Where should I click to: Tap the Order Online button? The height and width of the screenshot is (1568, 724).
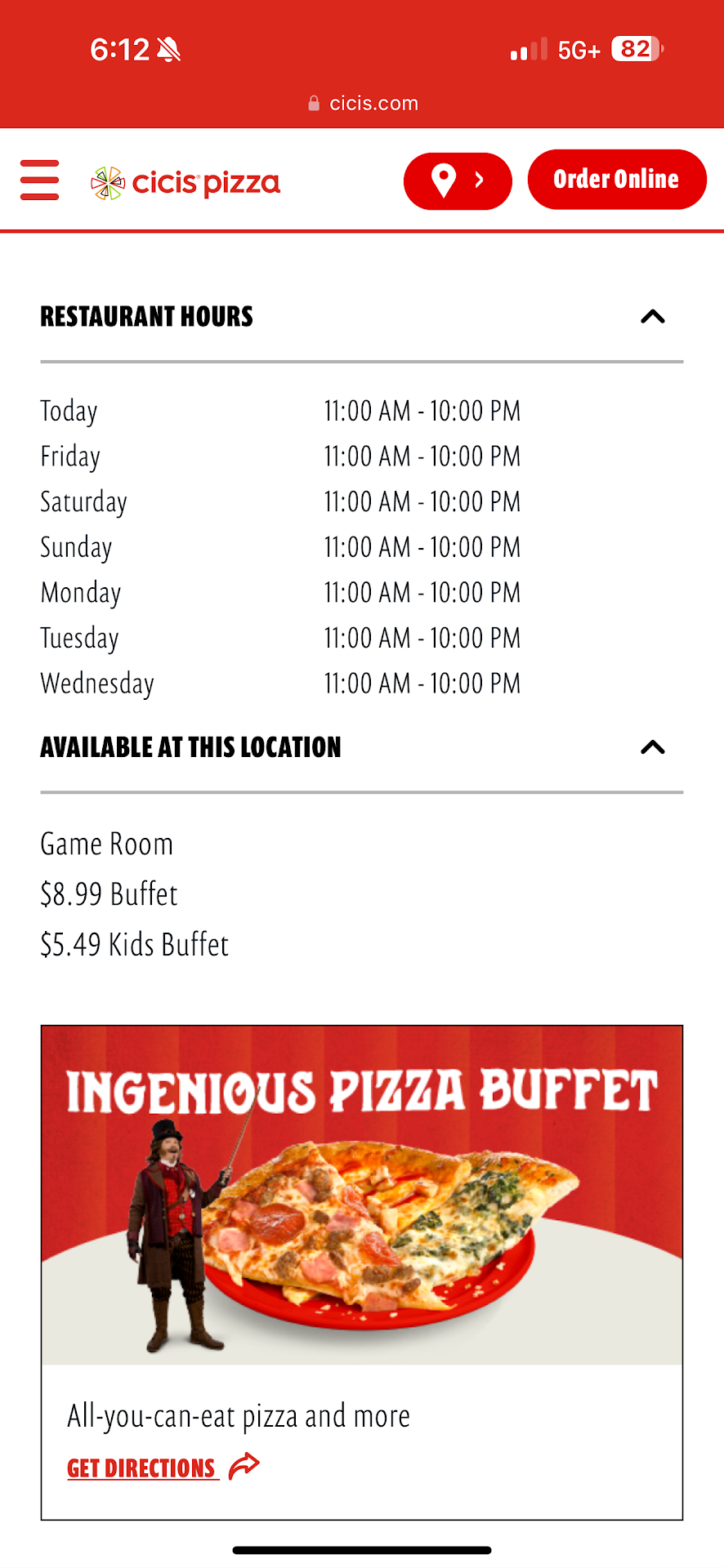click(616, 180)
